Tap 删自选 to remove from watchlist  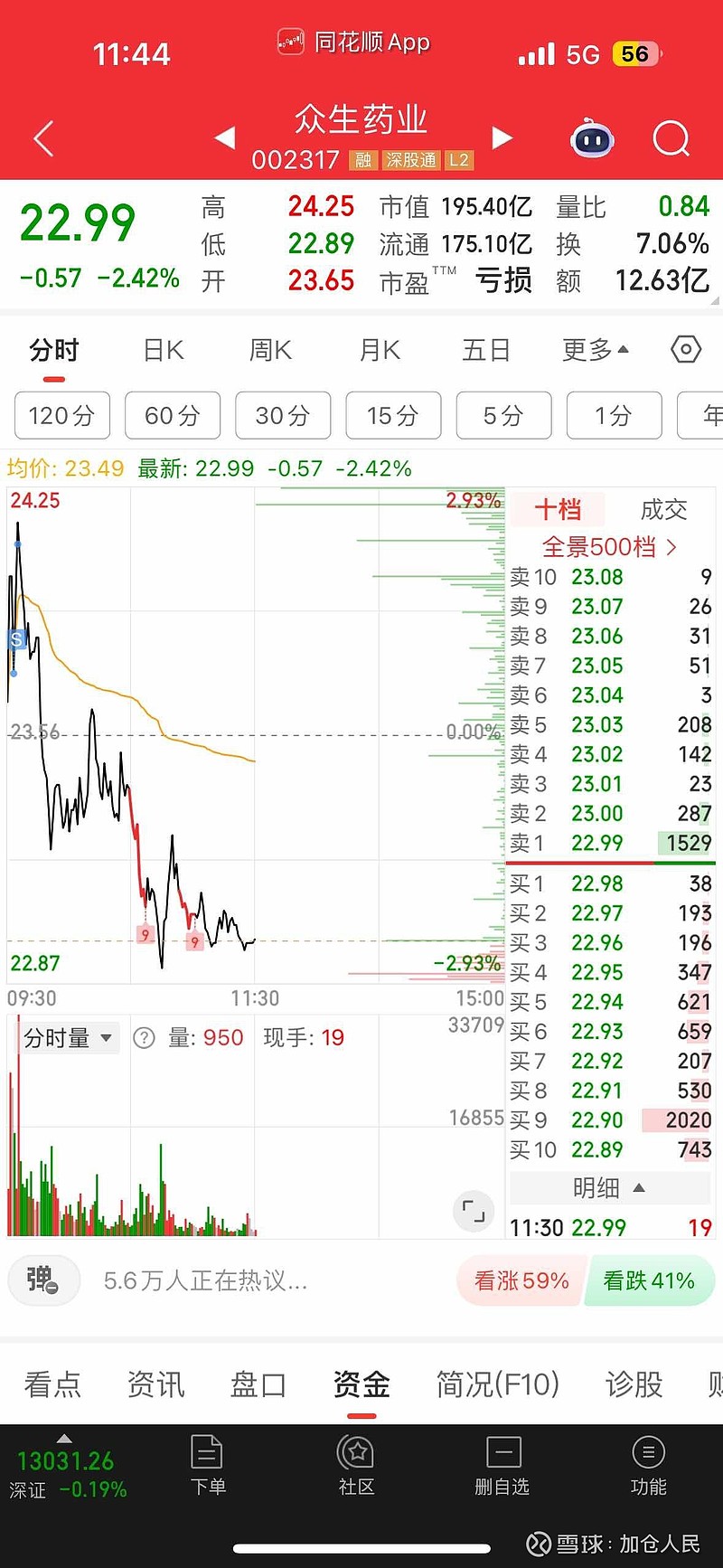pyautogui.click(x=502, y=1465)
